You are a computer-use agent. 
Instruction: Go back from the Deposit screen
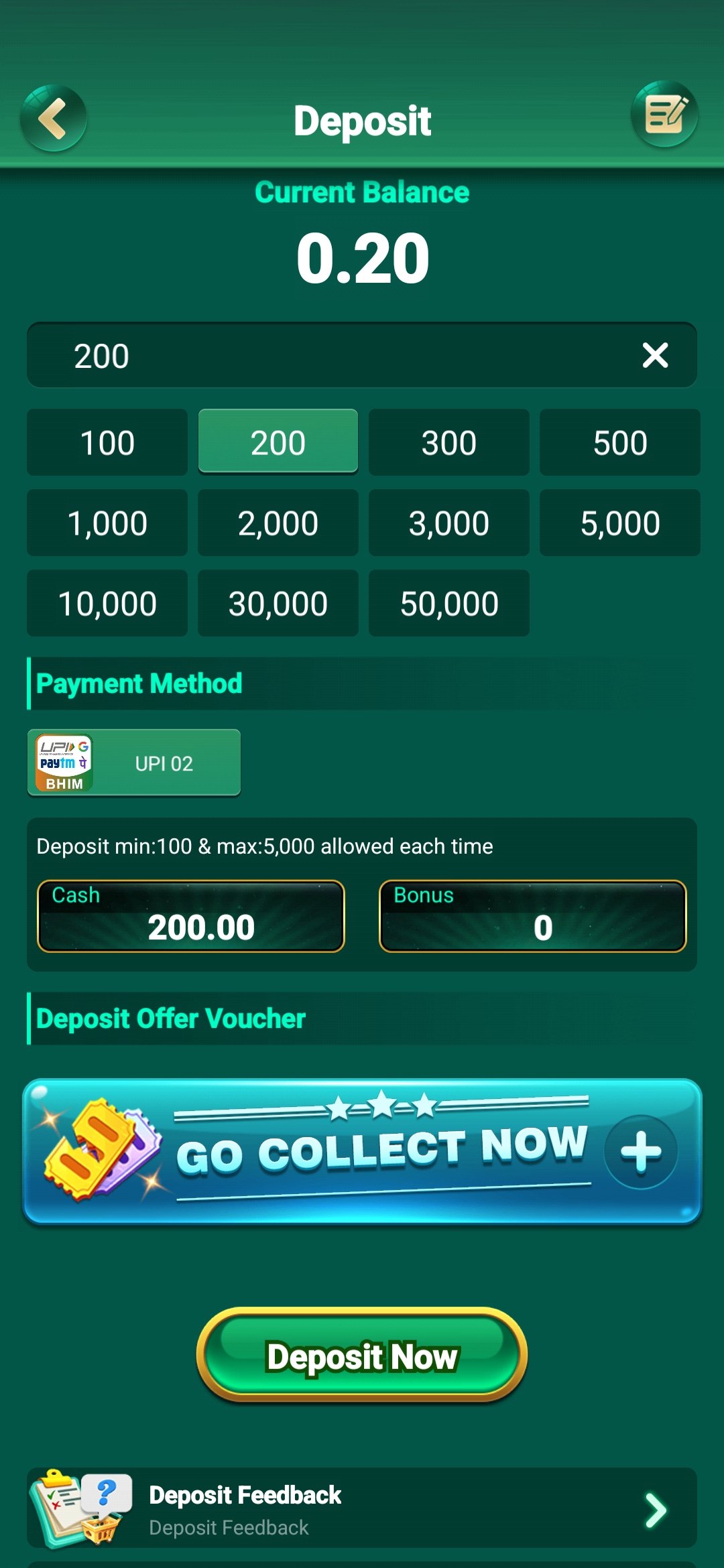(54, 118)
